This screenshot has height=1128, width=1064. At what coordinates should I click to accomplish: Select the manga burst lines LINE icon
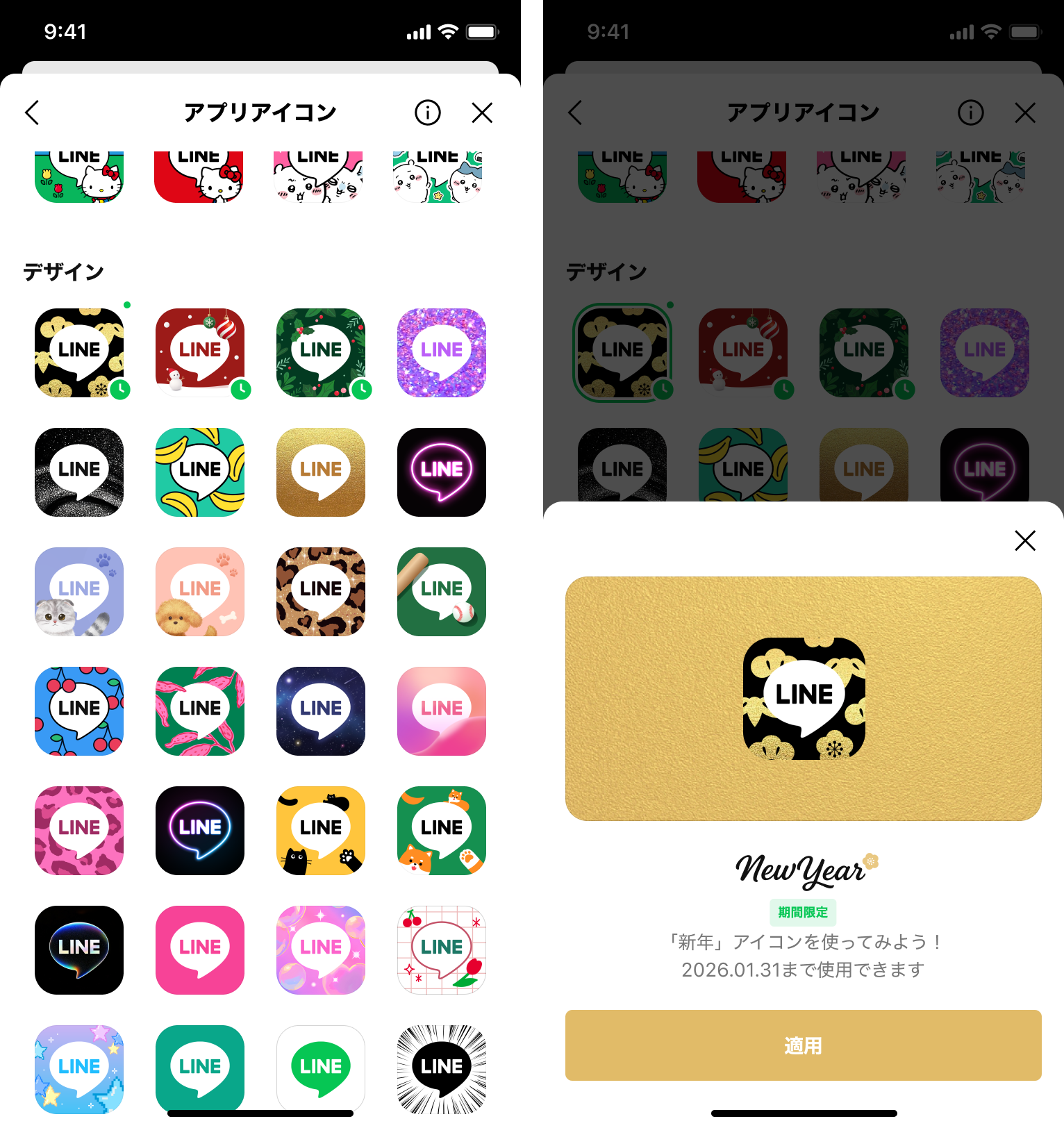(442, 1068)
